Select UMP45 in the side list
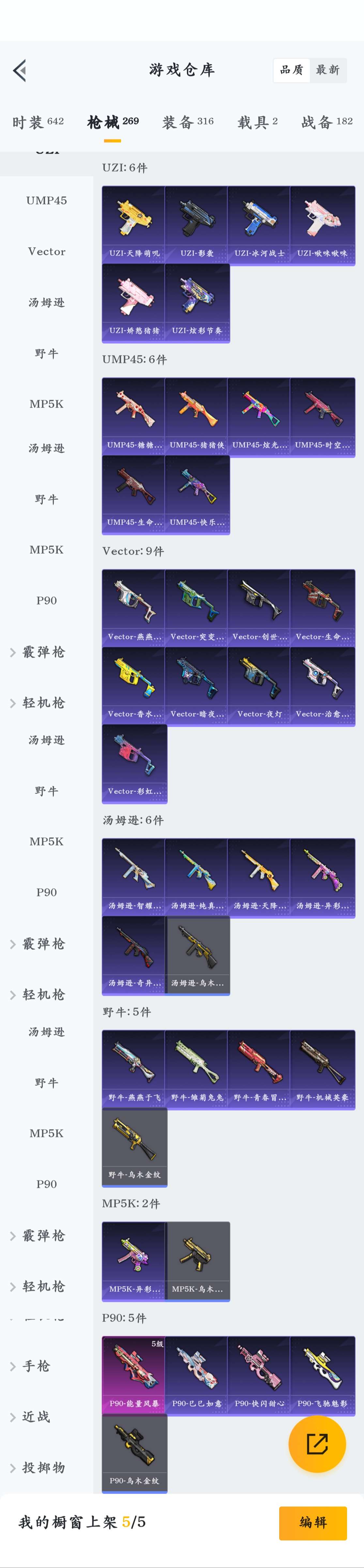This screenshot has width=364, height=1568. [x=46, y=200]
